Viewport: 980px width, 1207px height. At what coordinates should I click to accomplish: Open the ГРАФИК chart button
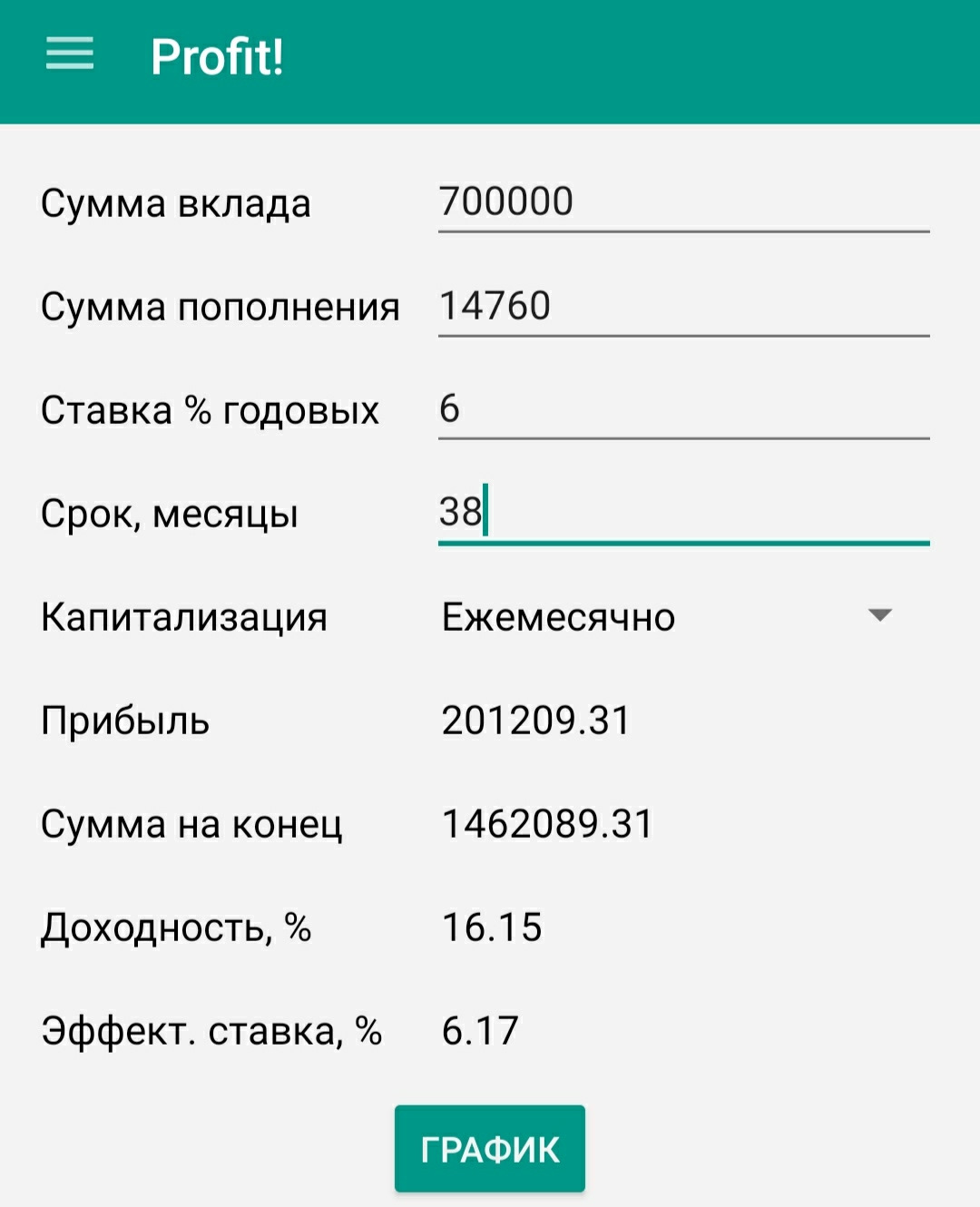tap(489, 1149)
